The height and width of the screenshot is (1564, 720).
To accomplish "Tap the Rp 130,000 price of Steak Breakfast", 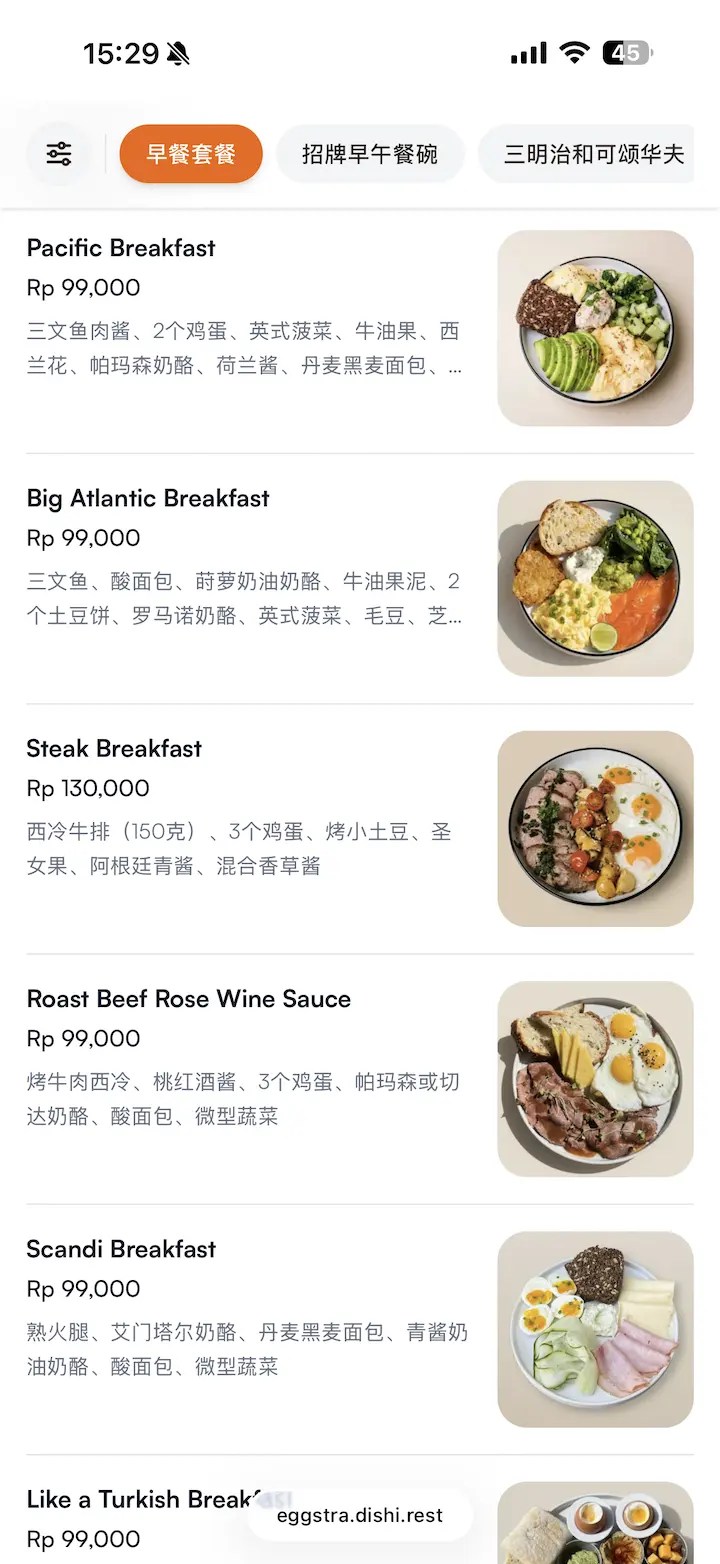I will pos(88,788).
